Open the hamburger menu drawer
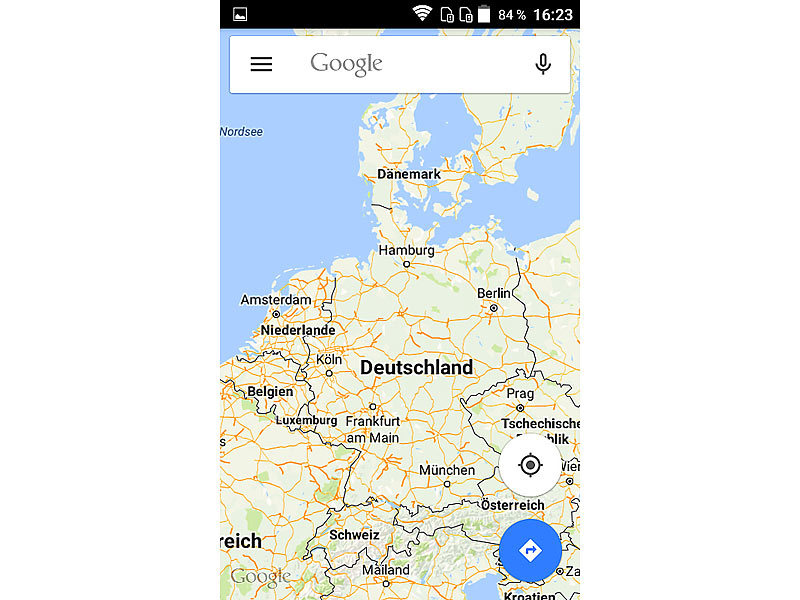This screenshot has height=600, width=800. (x=261, y=64)
